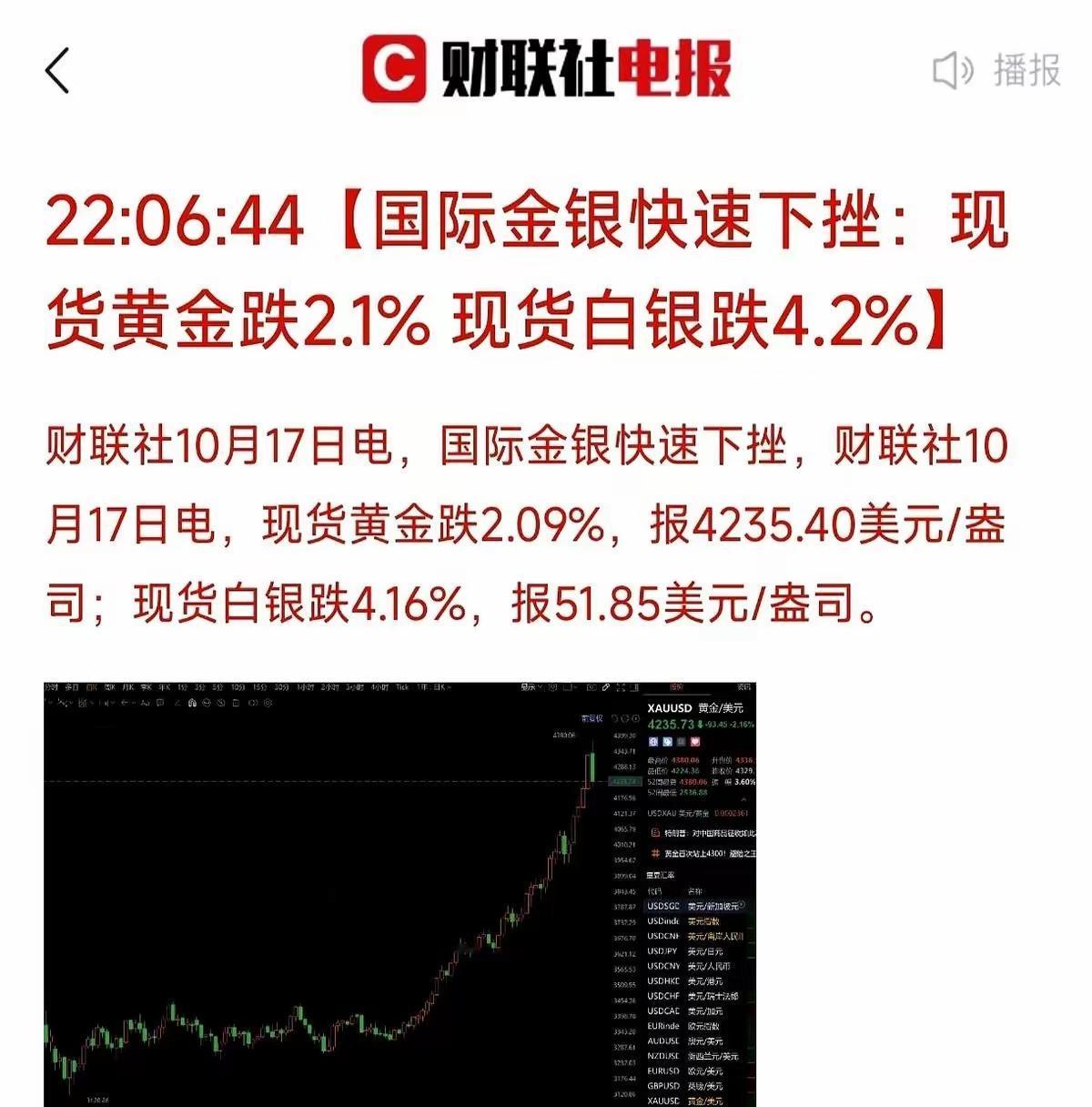This screenshot has height=1107, width=1092.
Task: Go back to the previous page
Action: point(57,70)
